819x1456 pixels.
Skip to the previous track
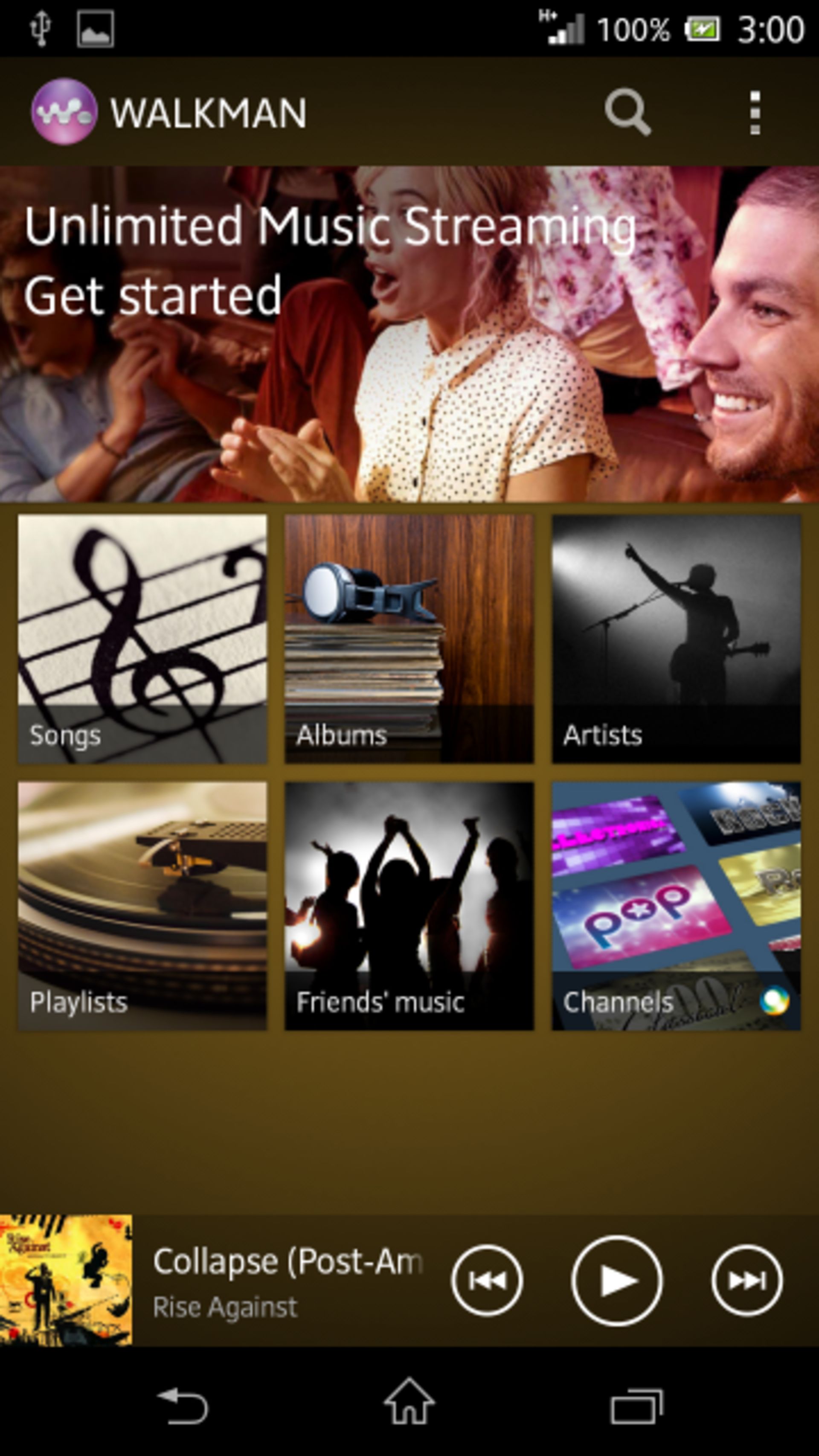point(487,1280)
